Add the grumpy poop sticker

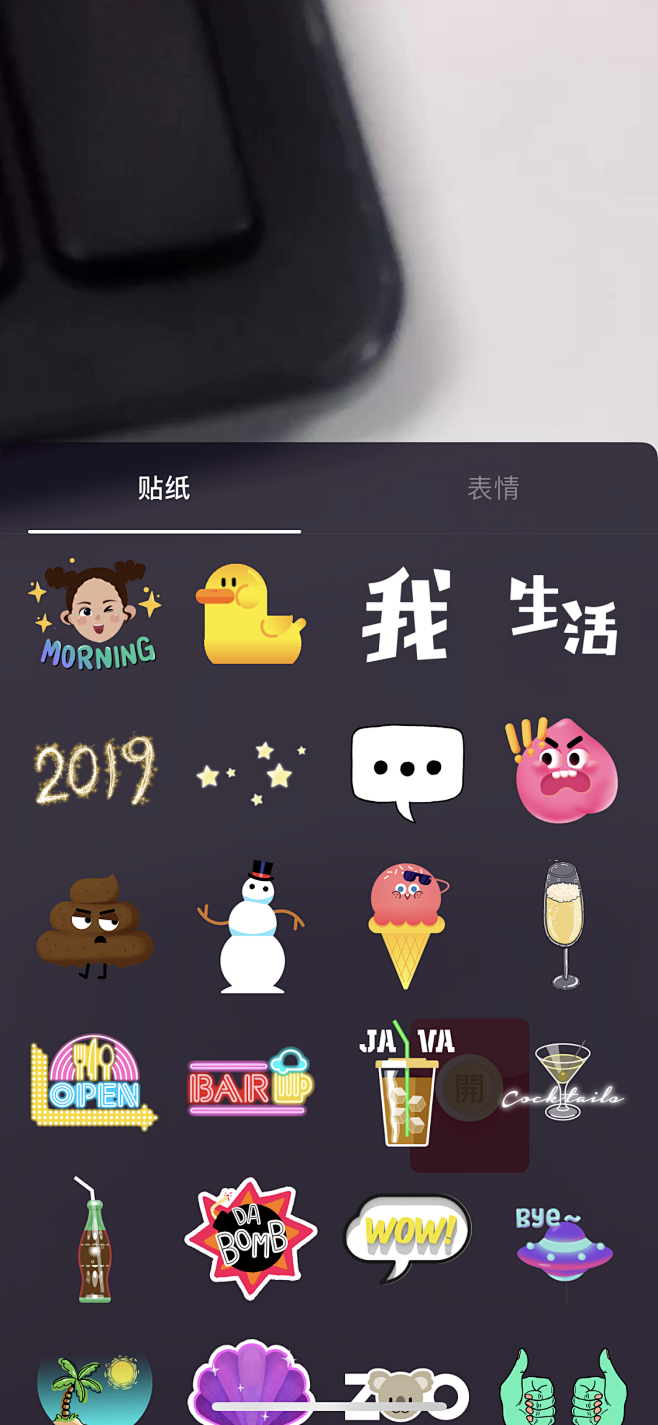coord(95,925)
